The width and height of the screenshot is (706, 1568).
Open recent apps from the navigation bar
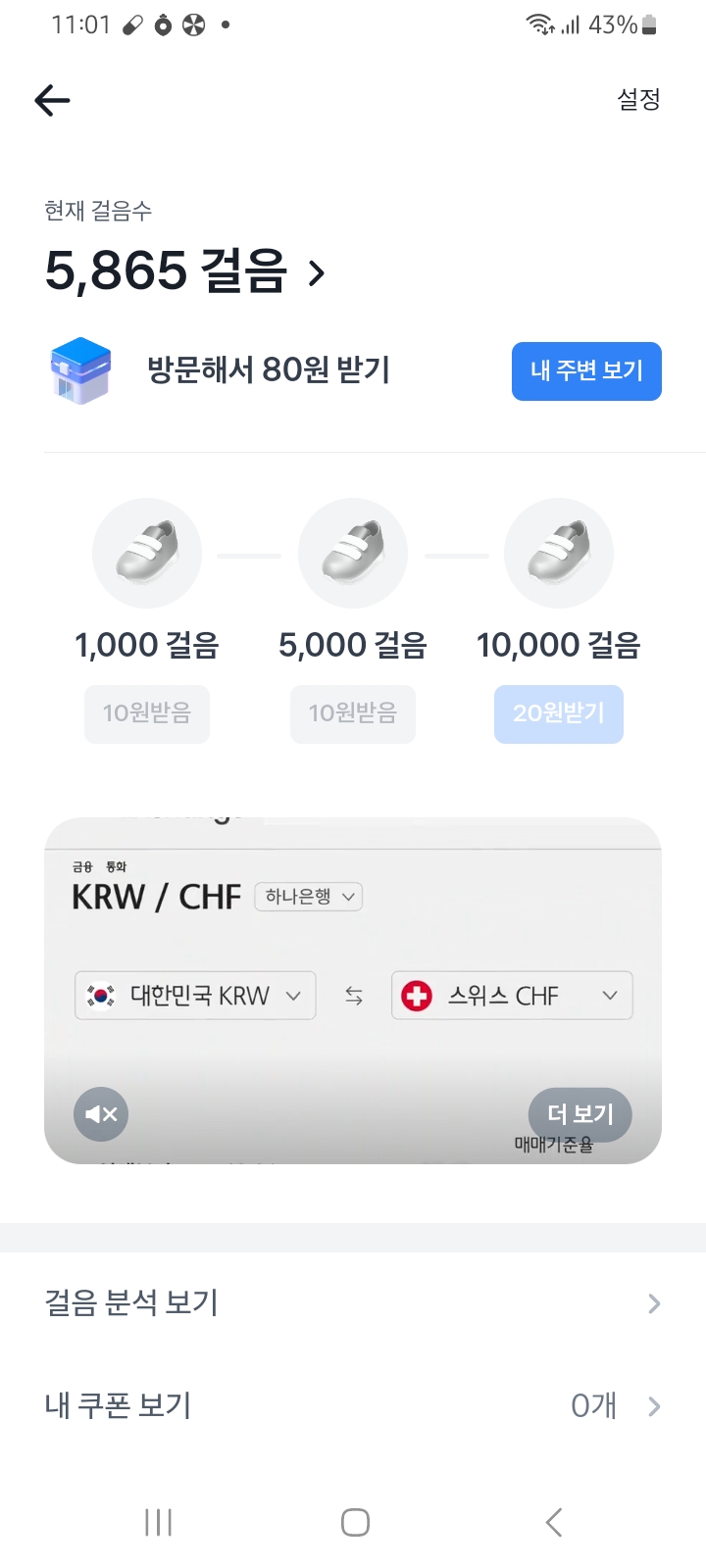[158, 1522]
